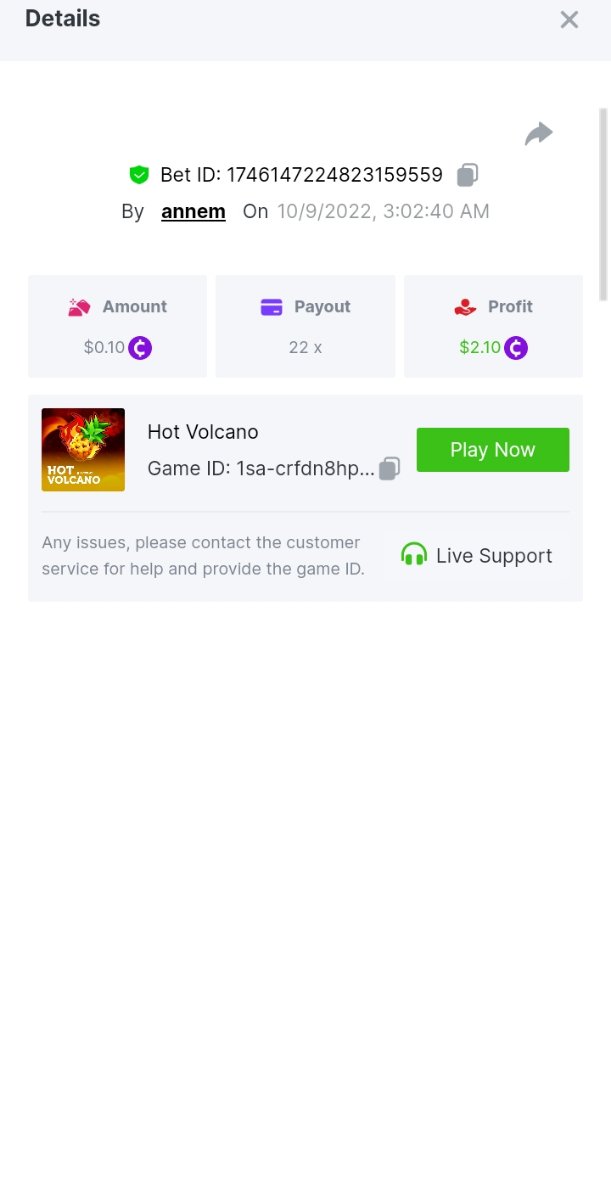Copy the Bet ID
This screenshot has width=611, height=1200.
coord(467,175)
